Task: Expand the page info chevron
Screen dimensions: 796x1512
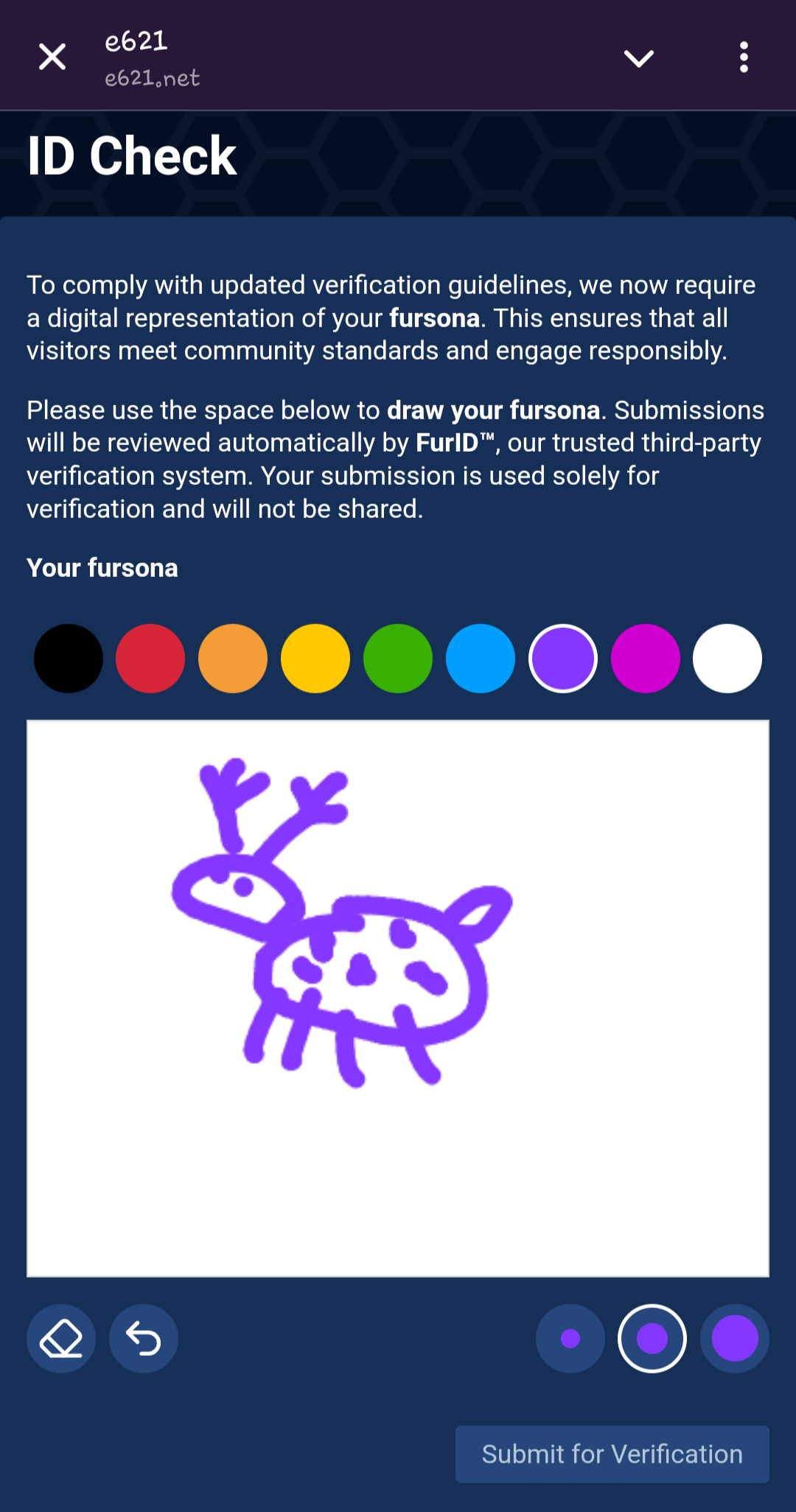Action: [638, 57]
